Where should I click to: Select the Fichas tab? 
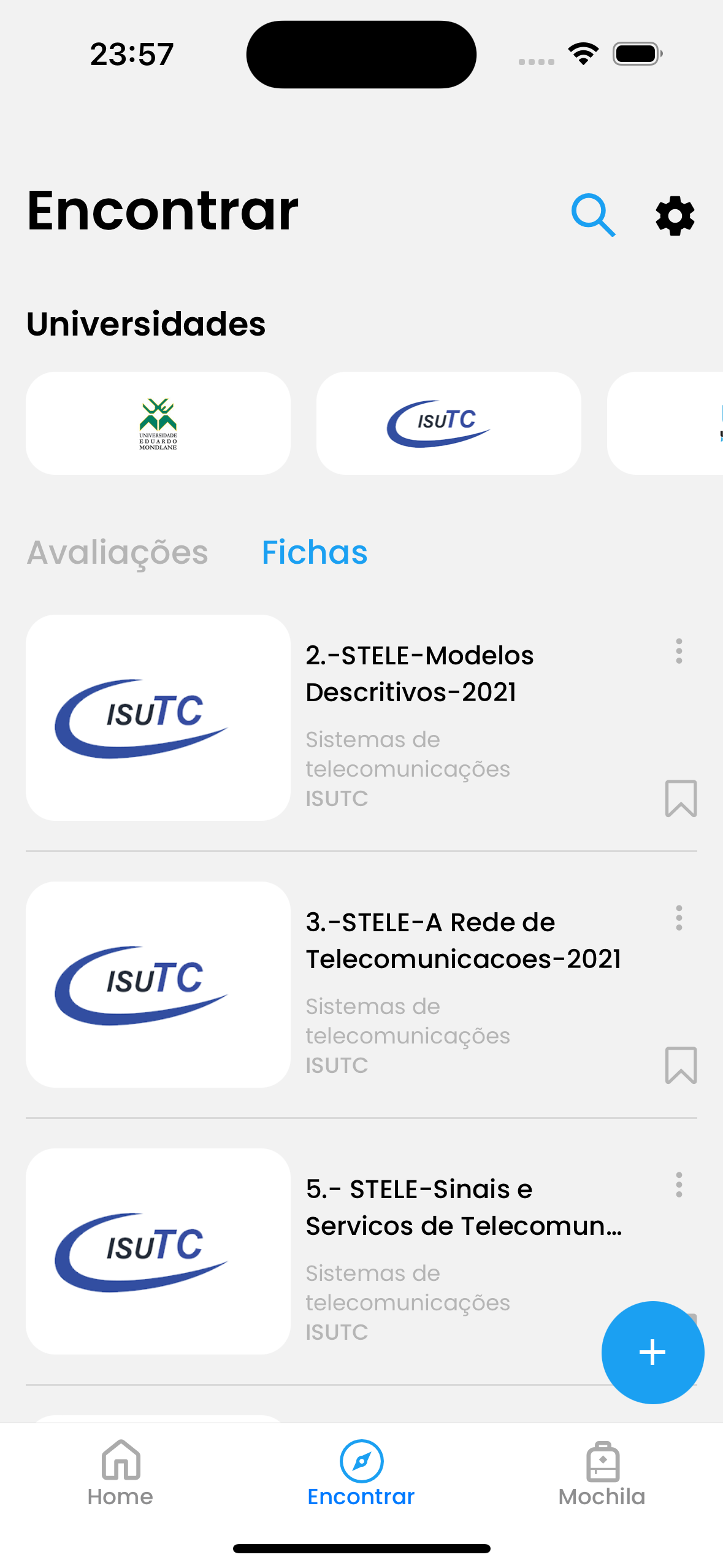click(x=315, y=552)
